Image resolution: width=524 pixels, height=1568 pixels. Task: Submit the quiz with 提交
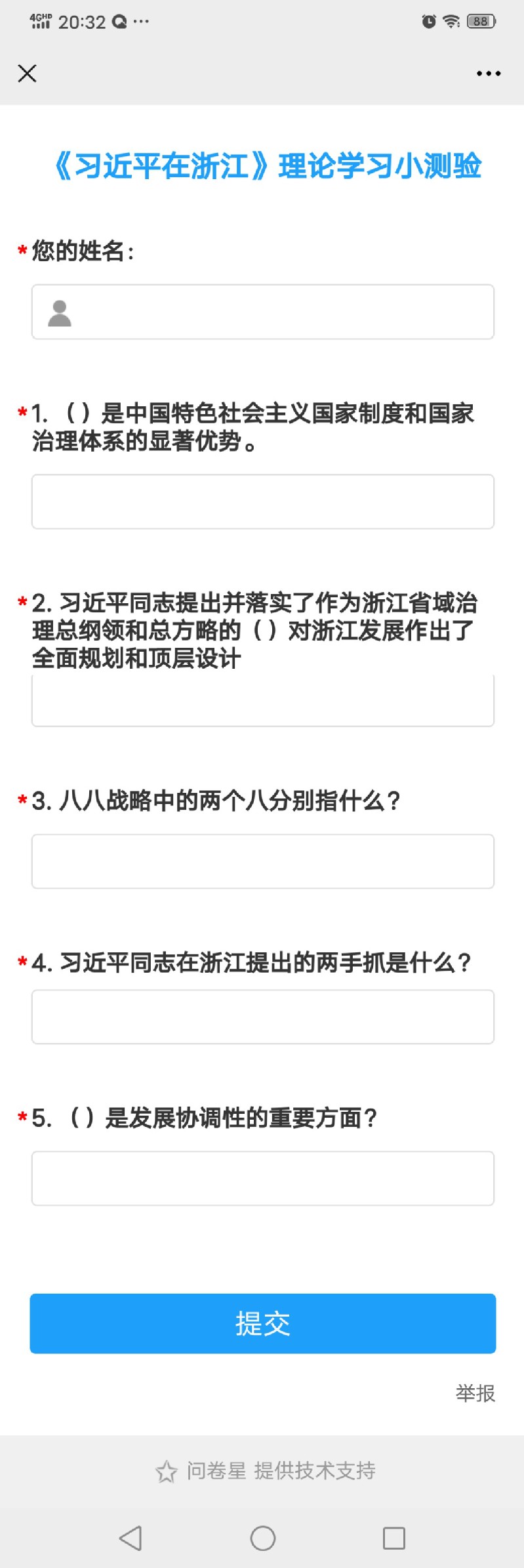click(262, 1324)
